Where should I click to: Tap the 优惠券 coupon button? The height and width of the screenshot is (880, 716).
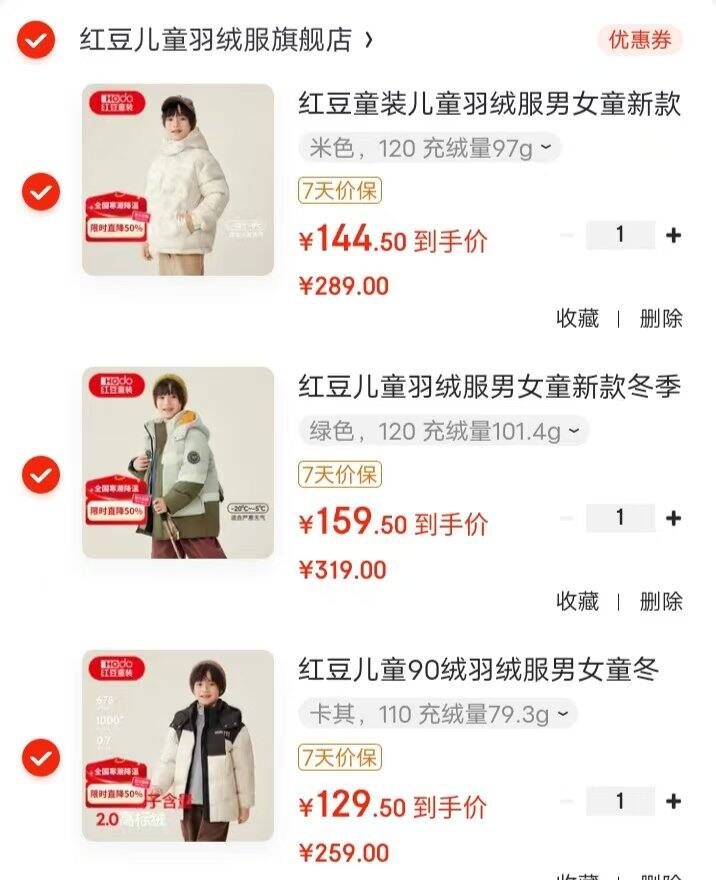(640, 40)
